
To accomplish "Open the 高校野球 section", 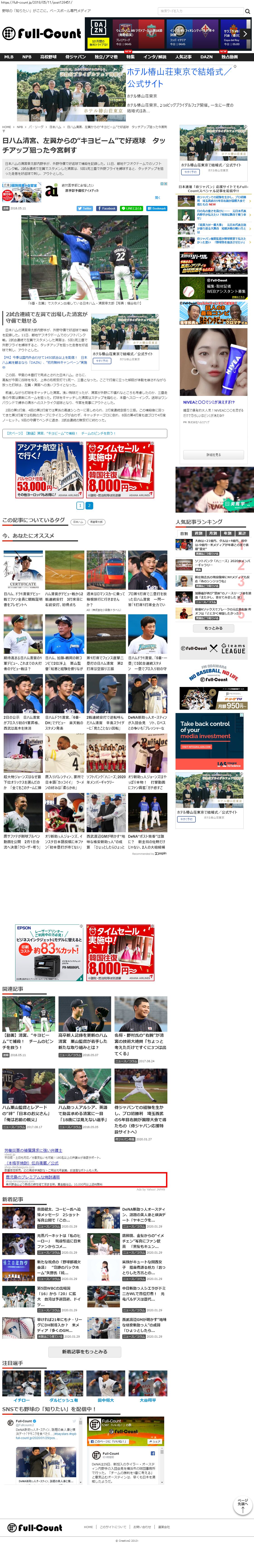I will (49, 57).
